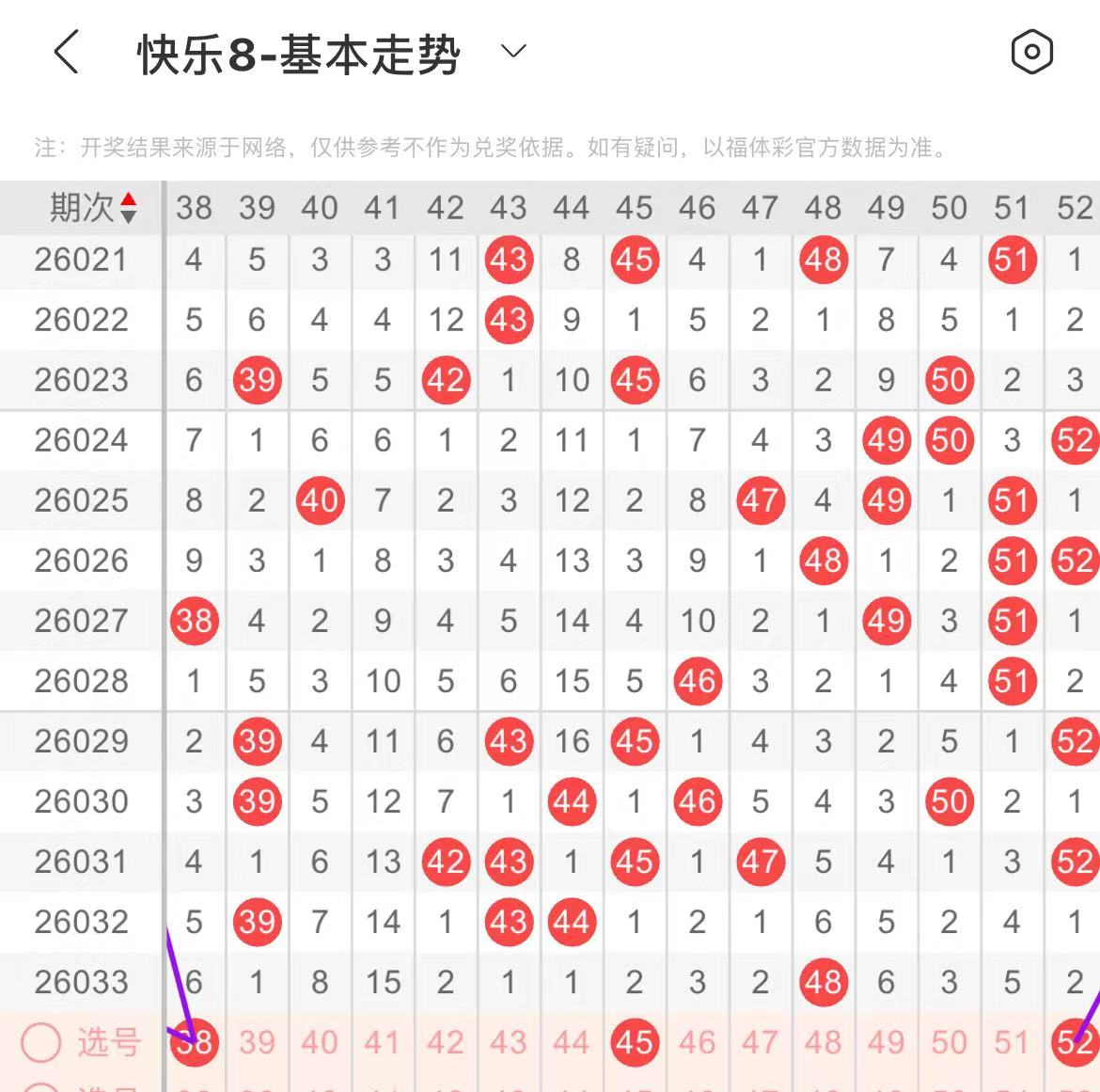Pick number 39 in the 选号 row
This screenshot has width=1100, height=1092.
(257, 1042)
